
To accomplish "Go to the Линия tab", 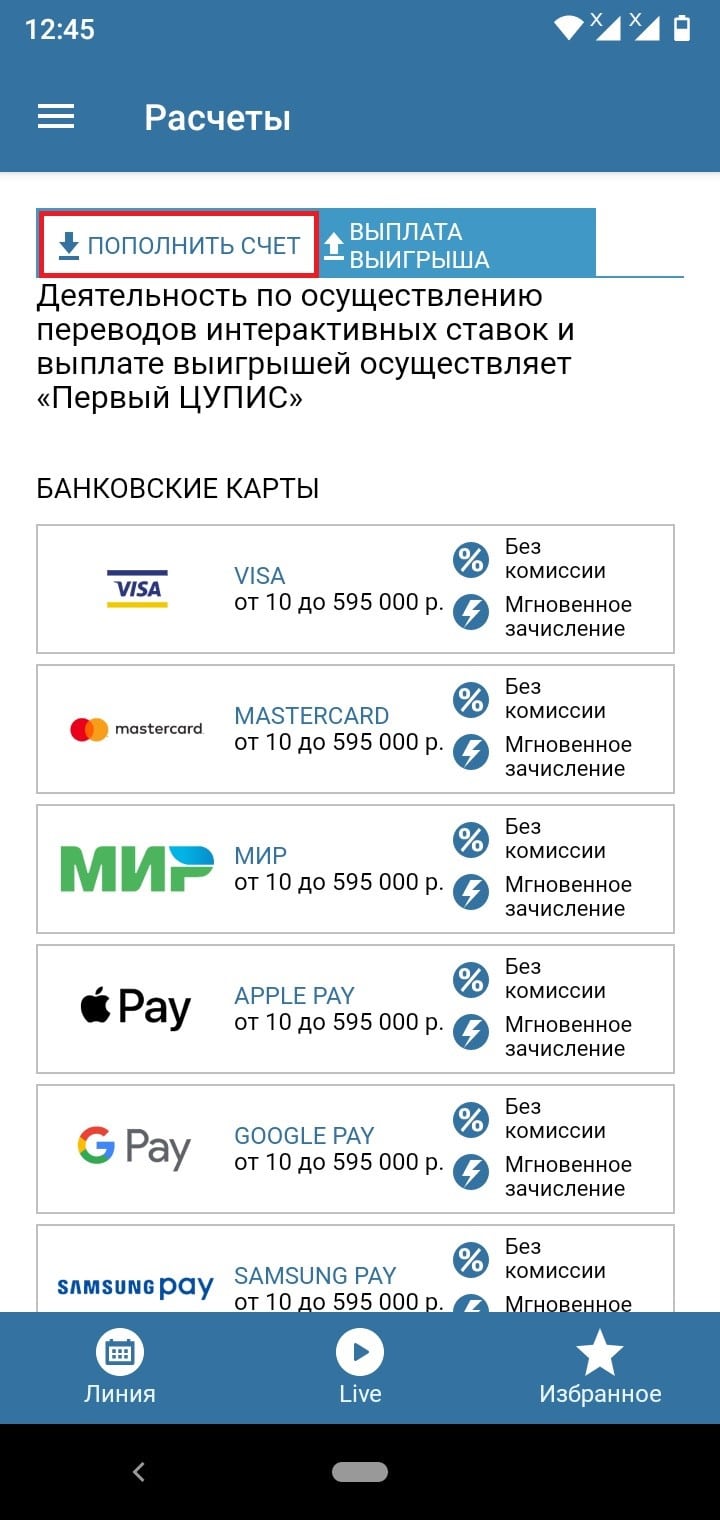I will pos(120,1369).
